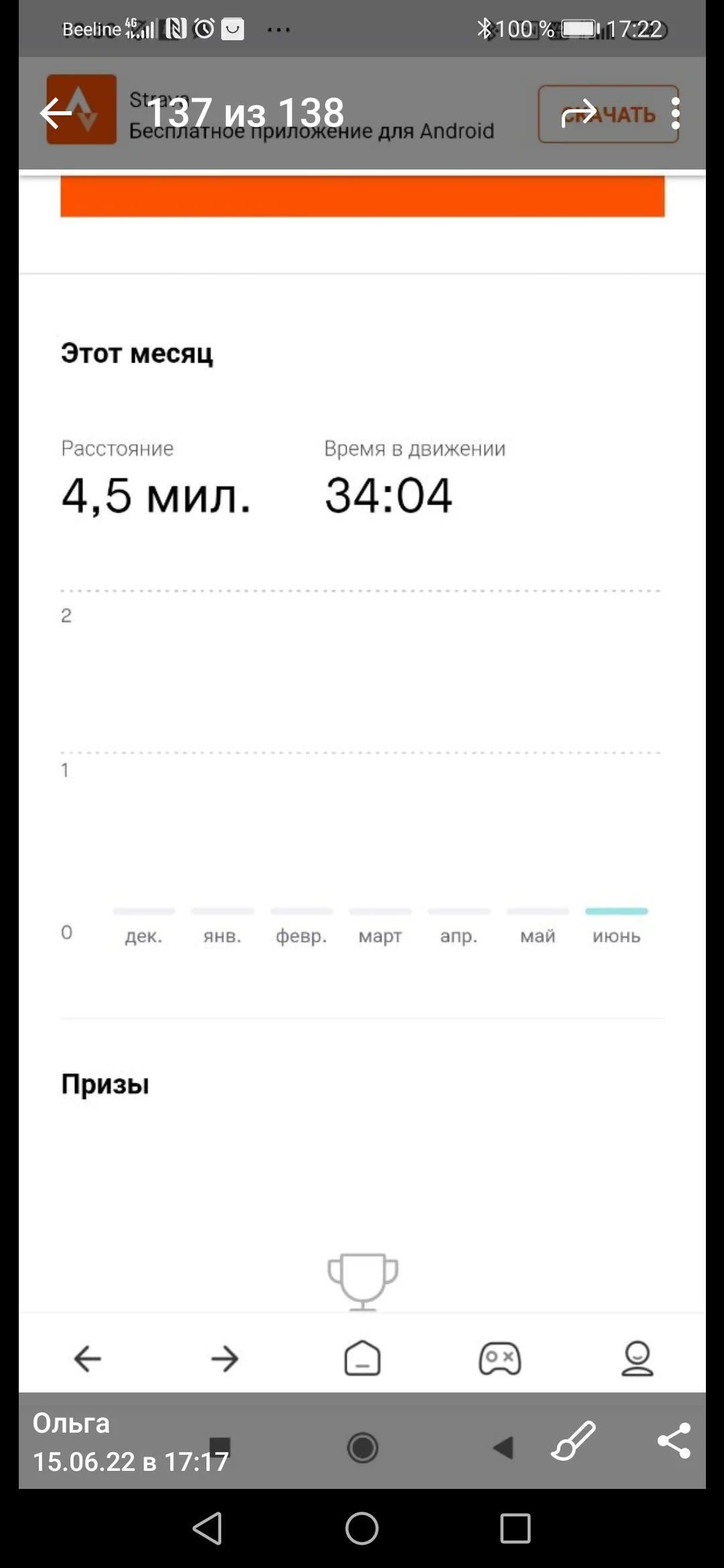Open the home tab in the app's bottom navigation
This screenshot has height=1568, width=724.
362,1358
